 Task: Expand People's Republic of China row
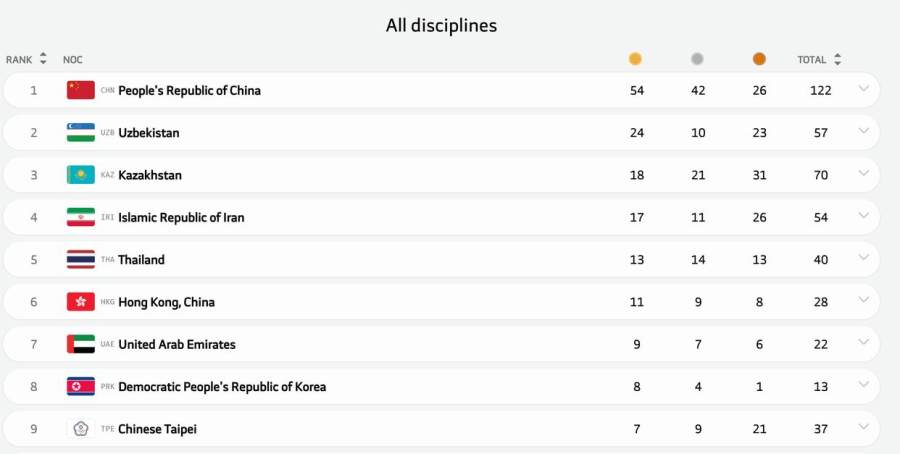864,90
